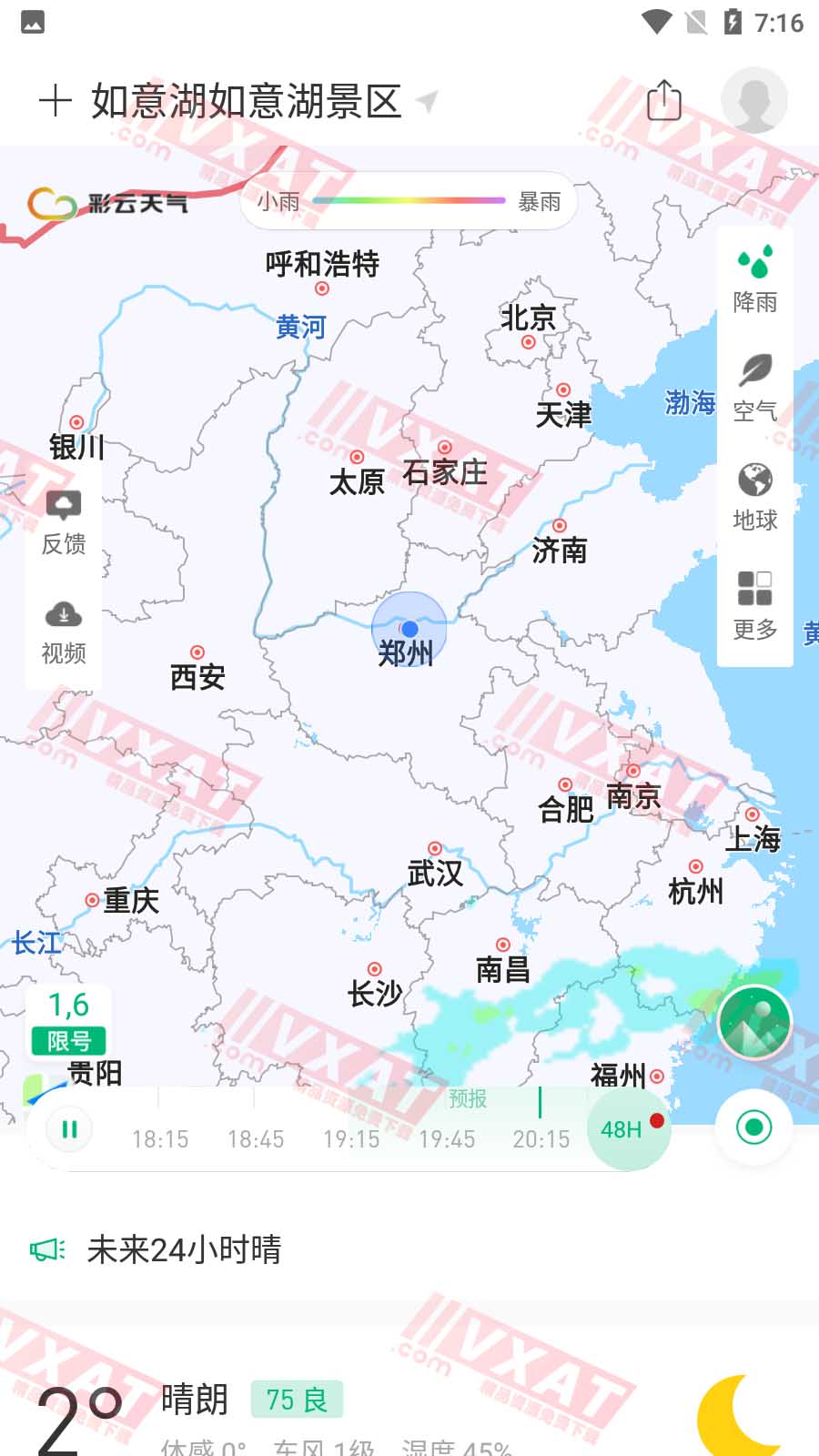819x1456 pixels.
Task: Show 更多 map layer options
Action: tap(755, 606)
